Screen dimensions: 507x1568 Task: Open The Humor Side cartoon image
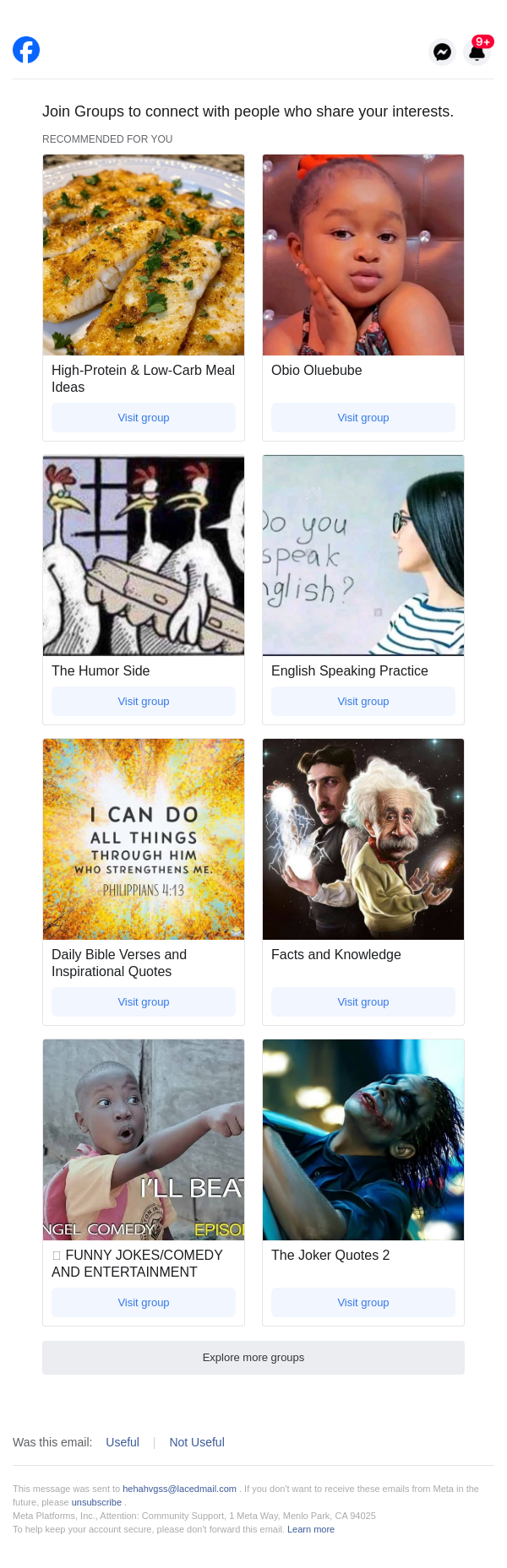click(144, 556)
